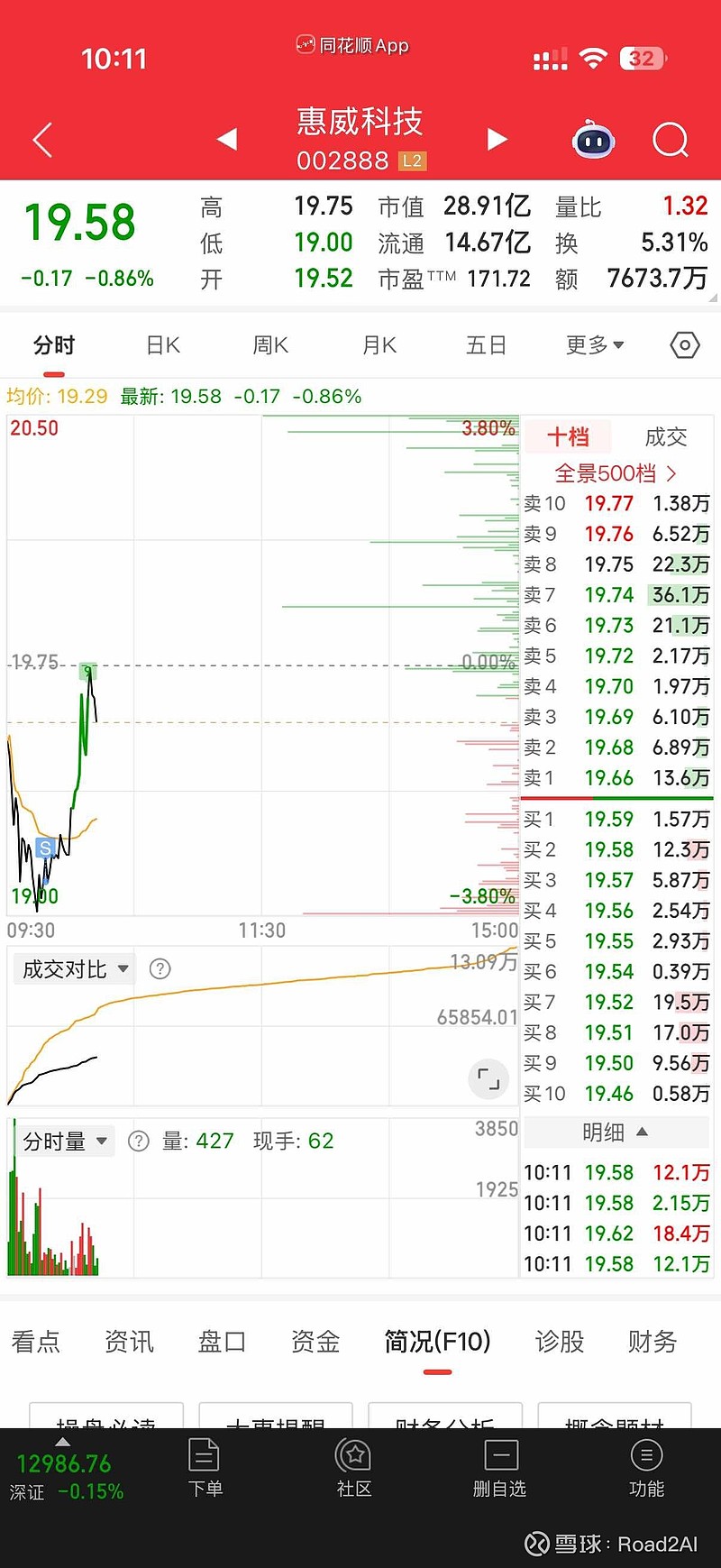
Task: Tap 删自选 to remove from watchlist
Action: tap(500, 1470)
